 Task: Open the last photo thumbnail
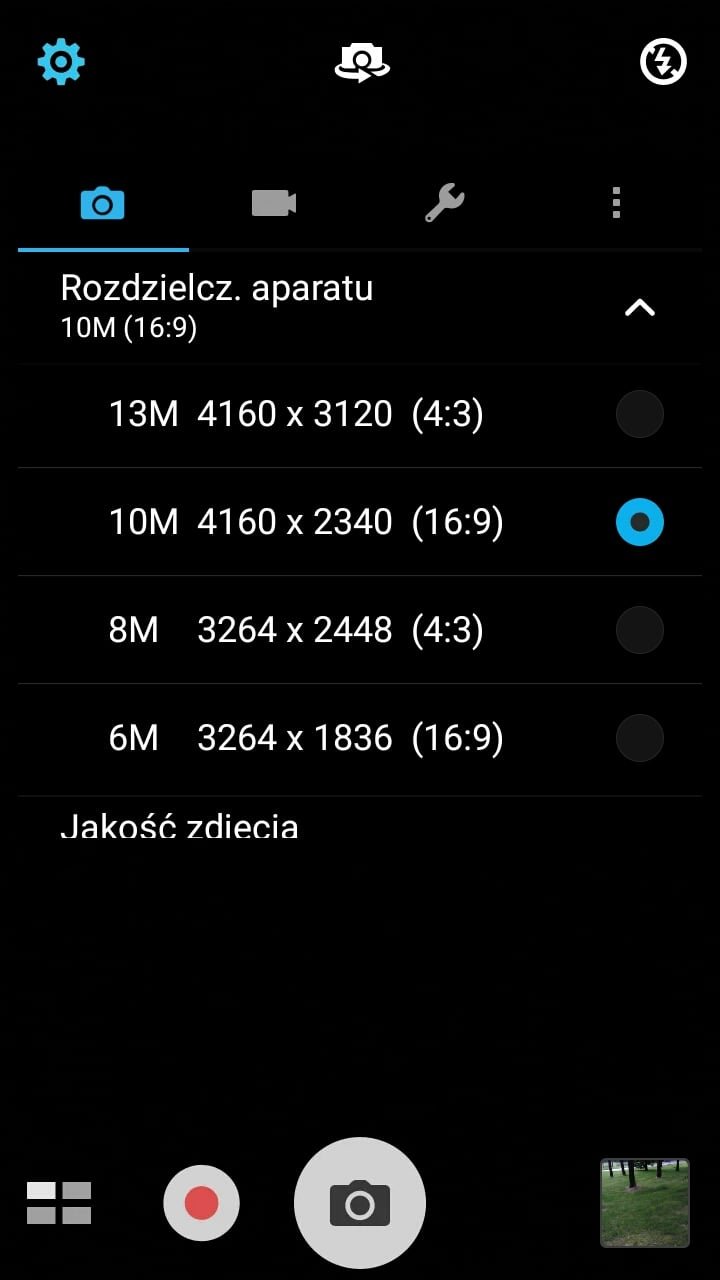645,1203
